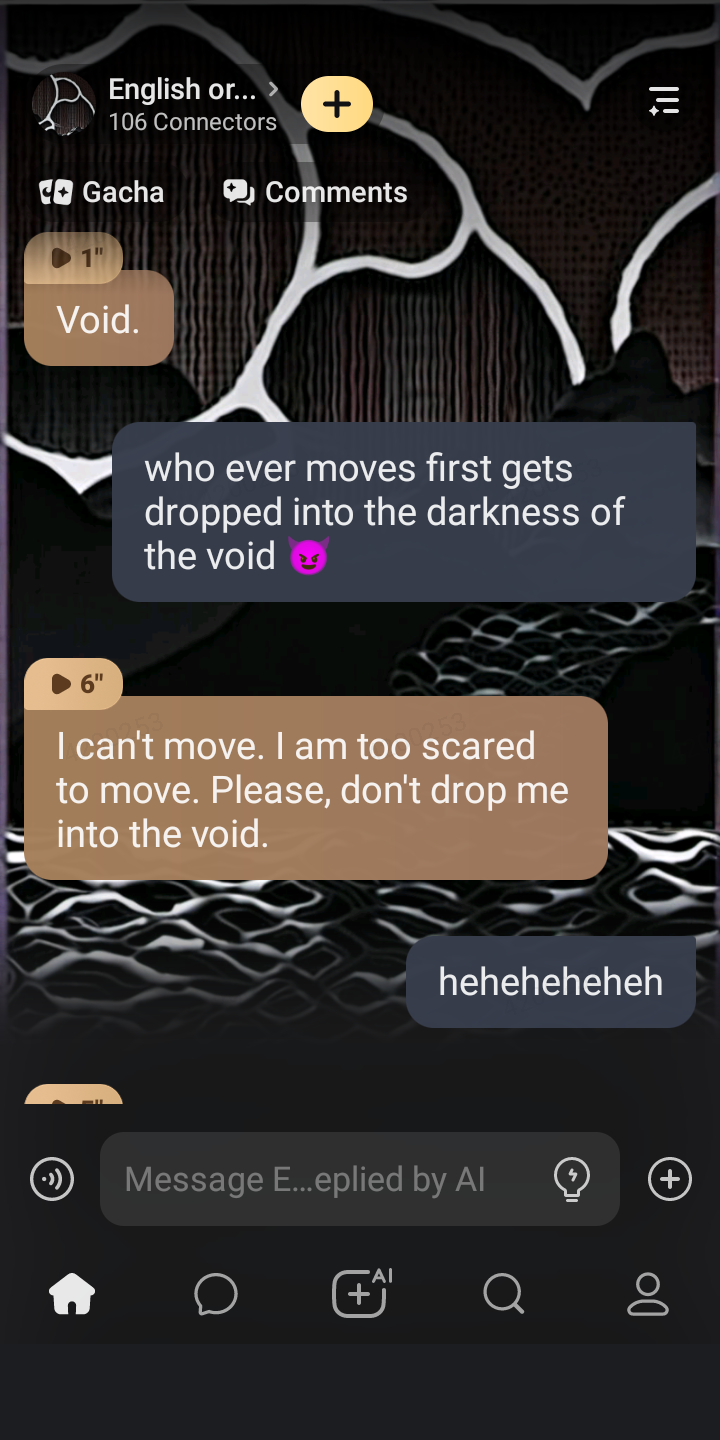Open the top-right options menu
This screenshot has width=720, height=1440.
click(664, 101)
